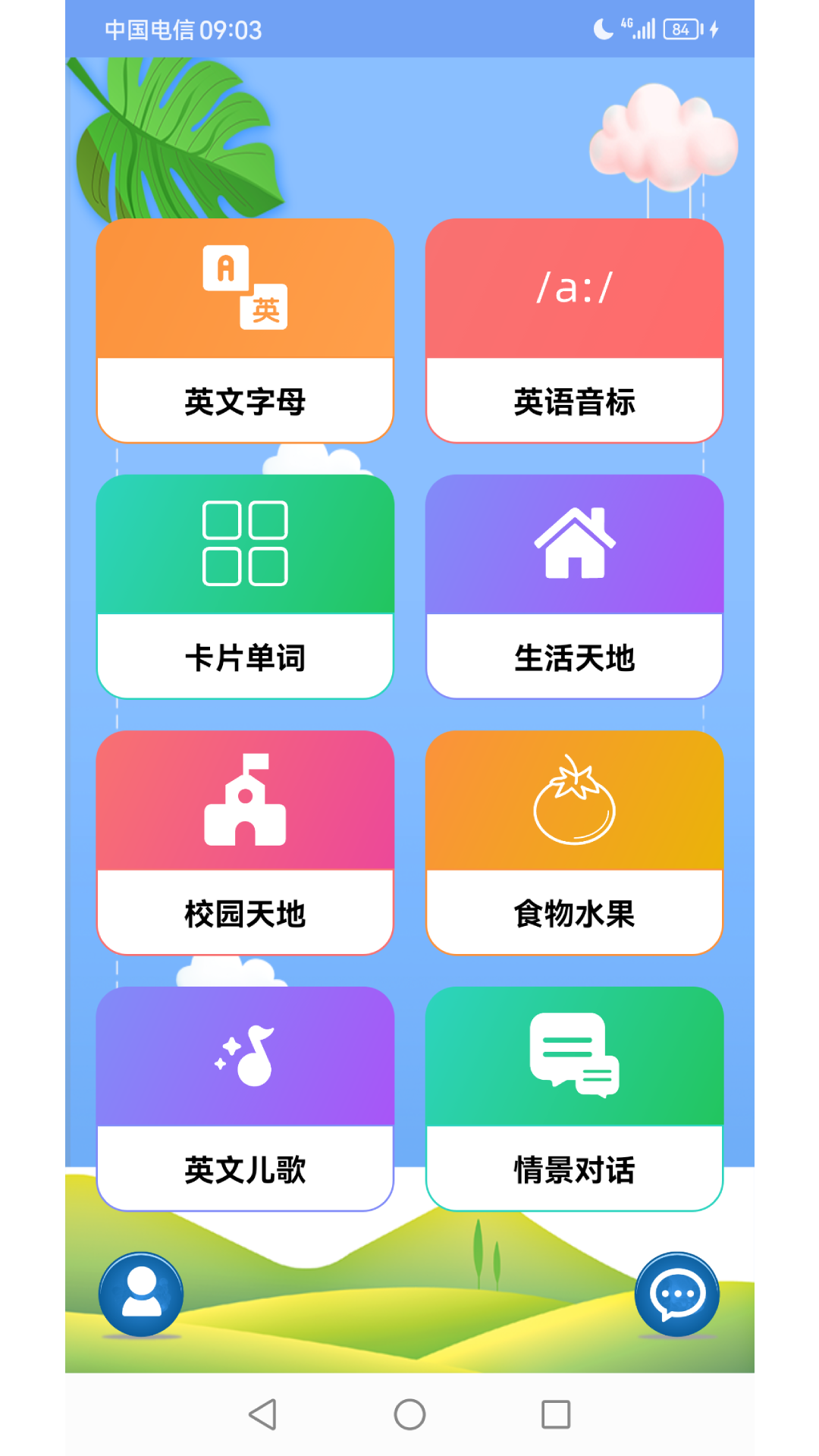Screen dimensions: 819x1456
Task: Click the 英文字母 label to learn letters
Action: (244, 402)
